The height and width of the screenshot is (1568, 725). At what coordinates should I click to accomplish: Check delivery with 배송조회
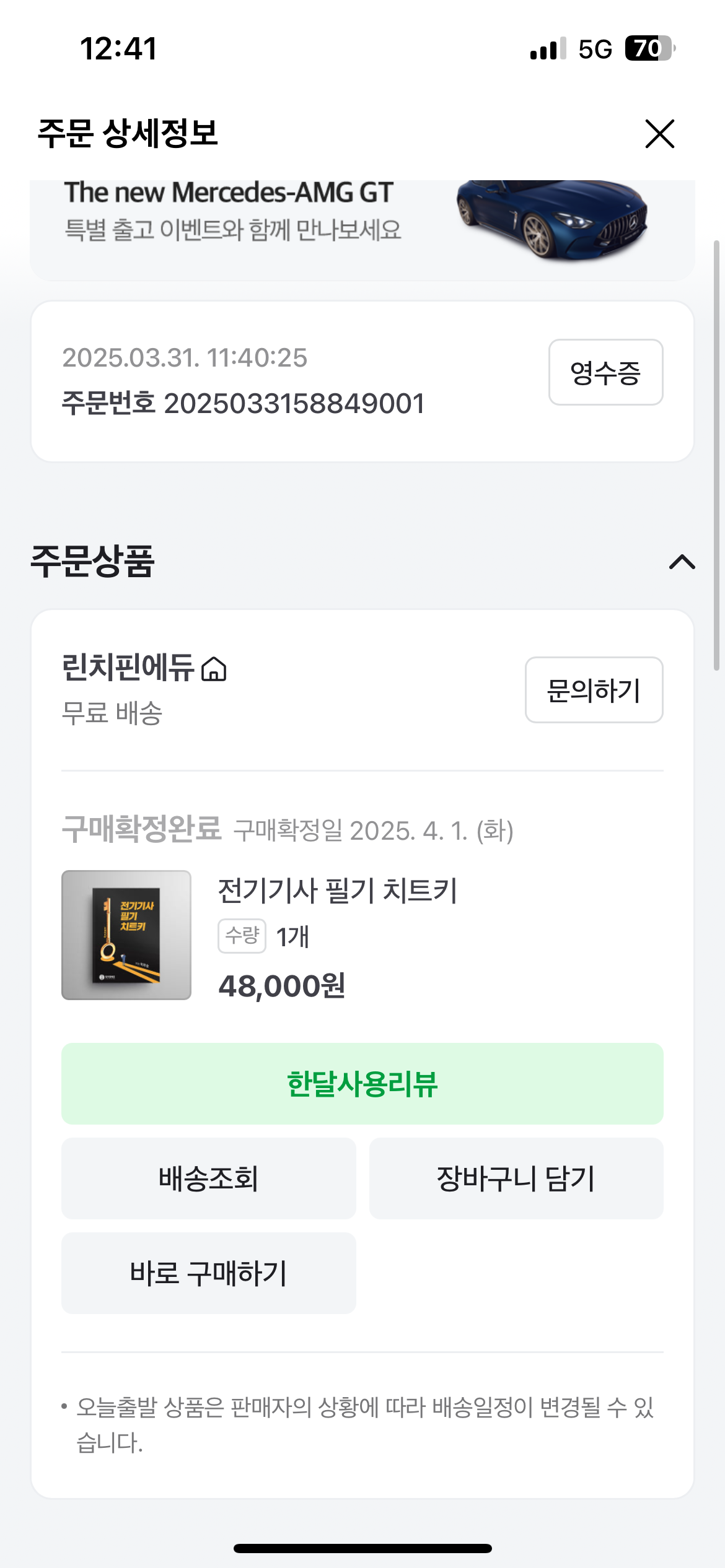click(x=208, y=1178)
